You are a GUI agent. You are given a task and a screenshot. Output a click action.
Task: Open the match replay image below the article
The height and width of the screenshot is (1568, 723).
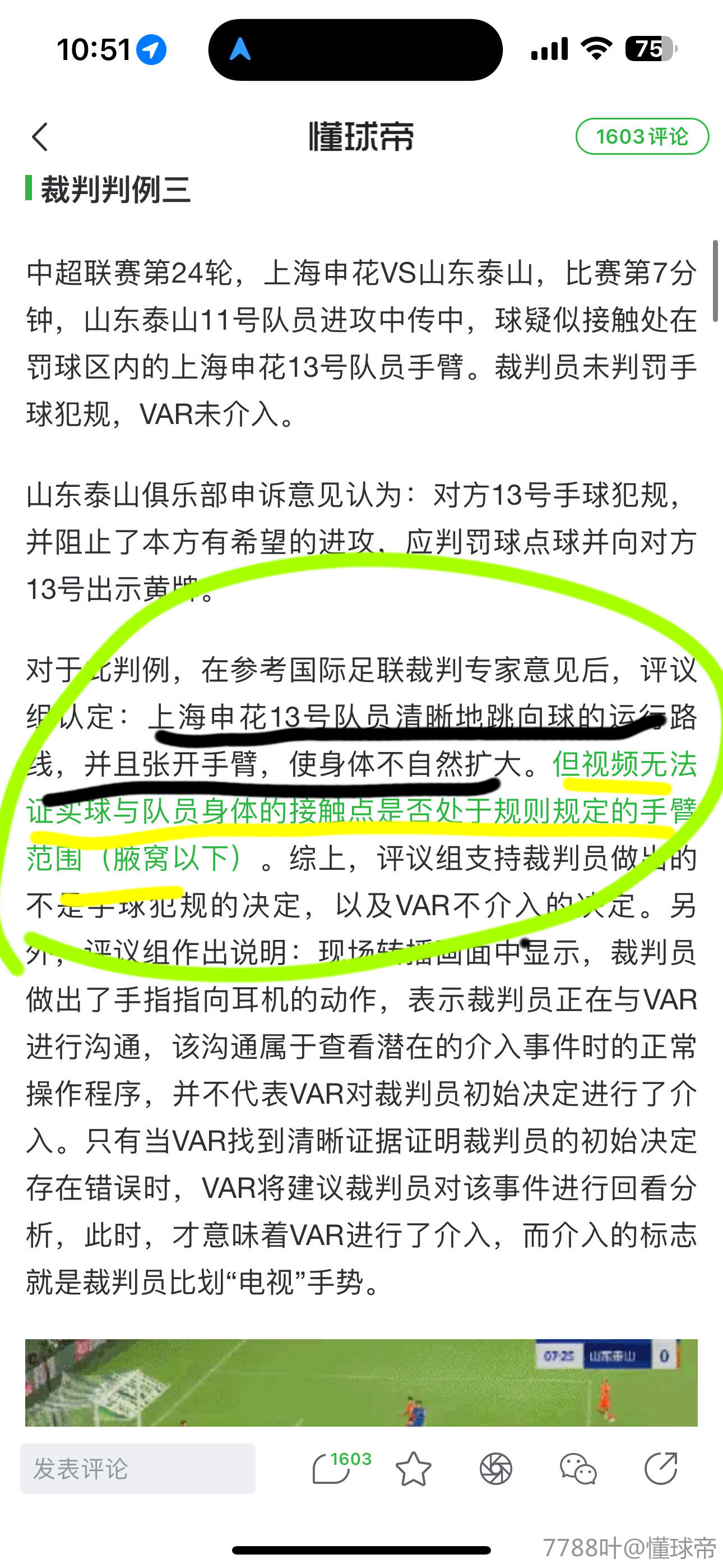(361, 1382)
